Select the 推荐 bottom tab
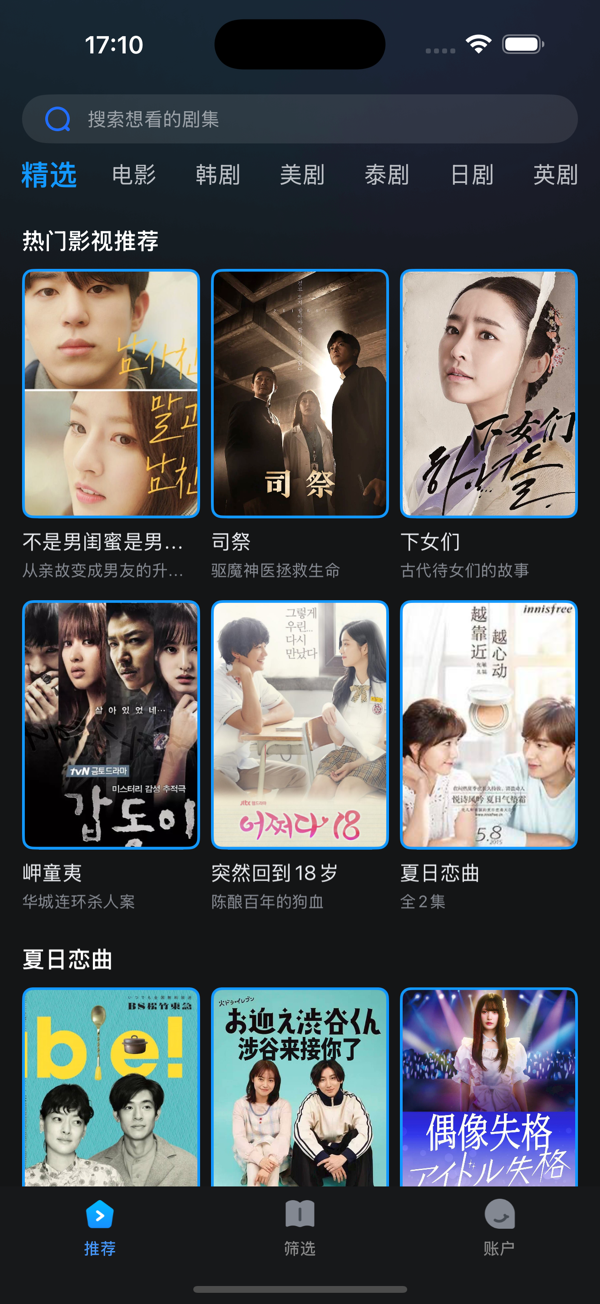 point(100,1229)
